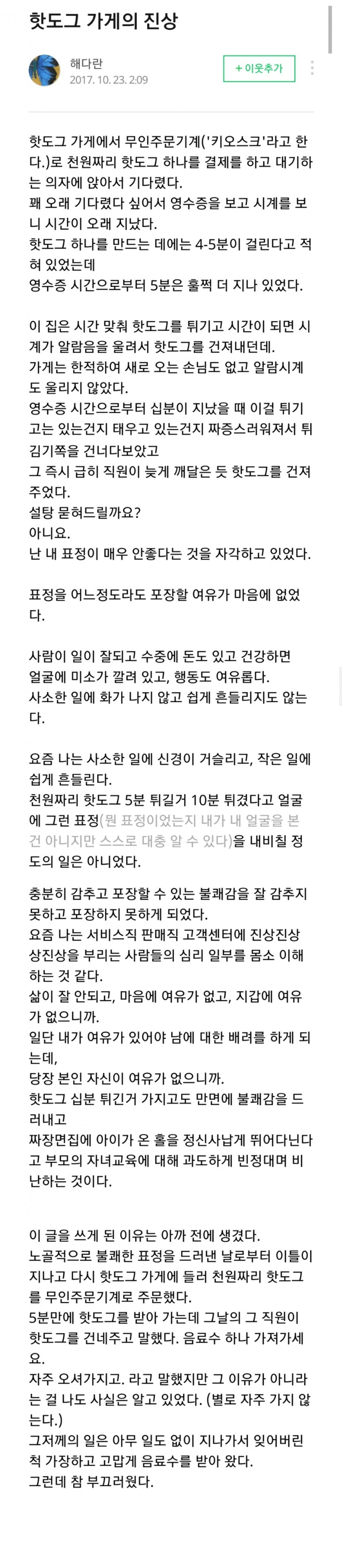Open author name 해다란
This screenshot has height=1568, width=342.
coord(86,63)
